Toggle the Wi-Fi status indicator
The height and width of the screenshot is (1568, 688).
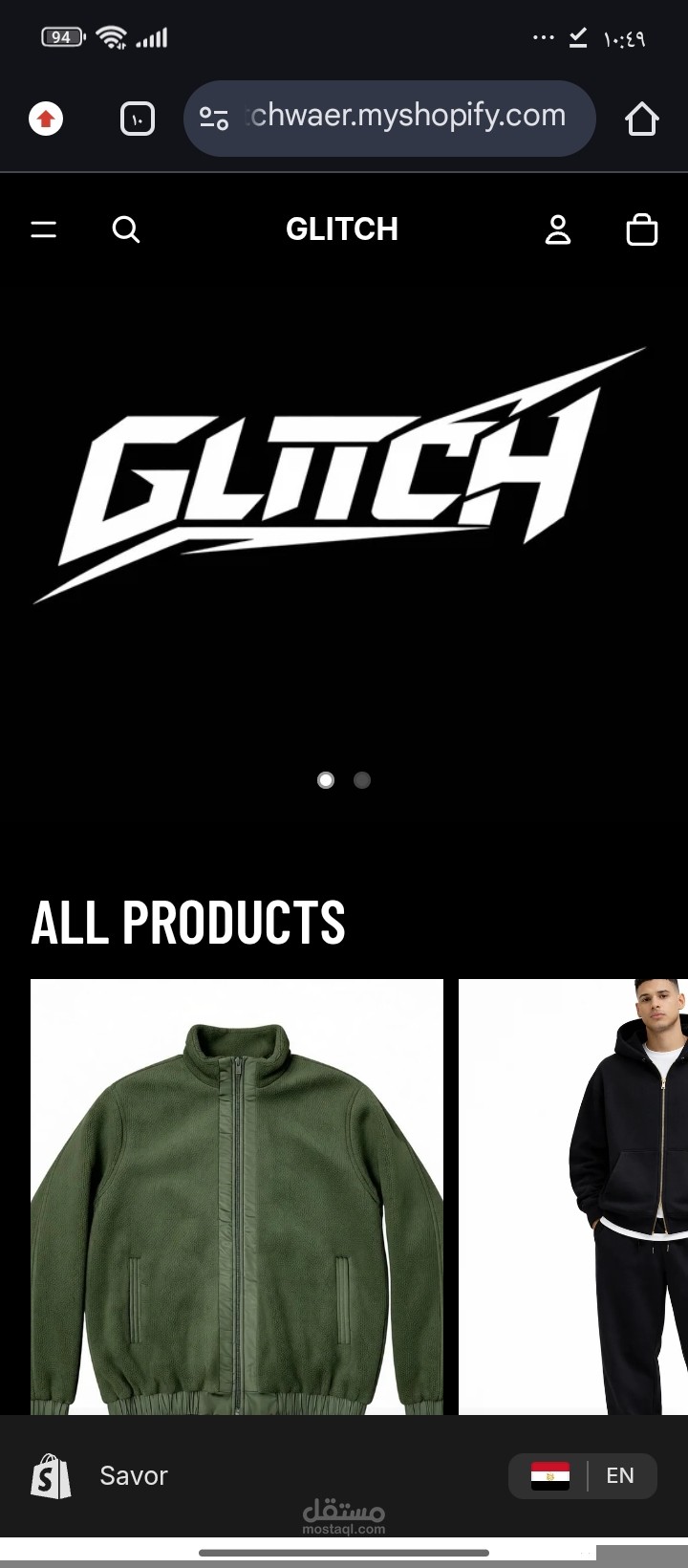[111, 36]
